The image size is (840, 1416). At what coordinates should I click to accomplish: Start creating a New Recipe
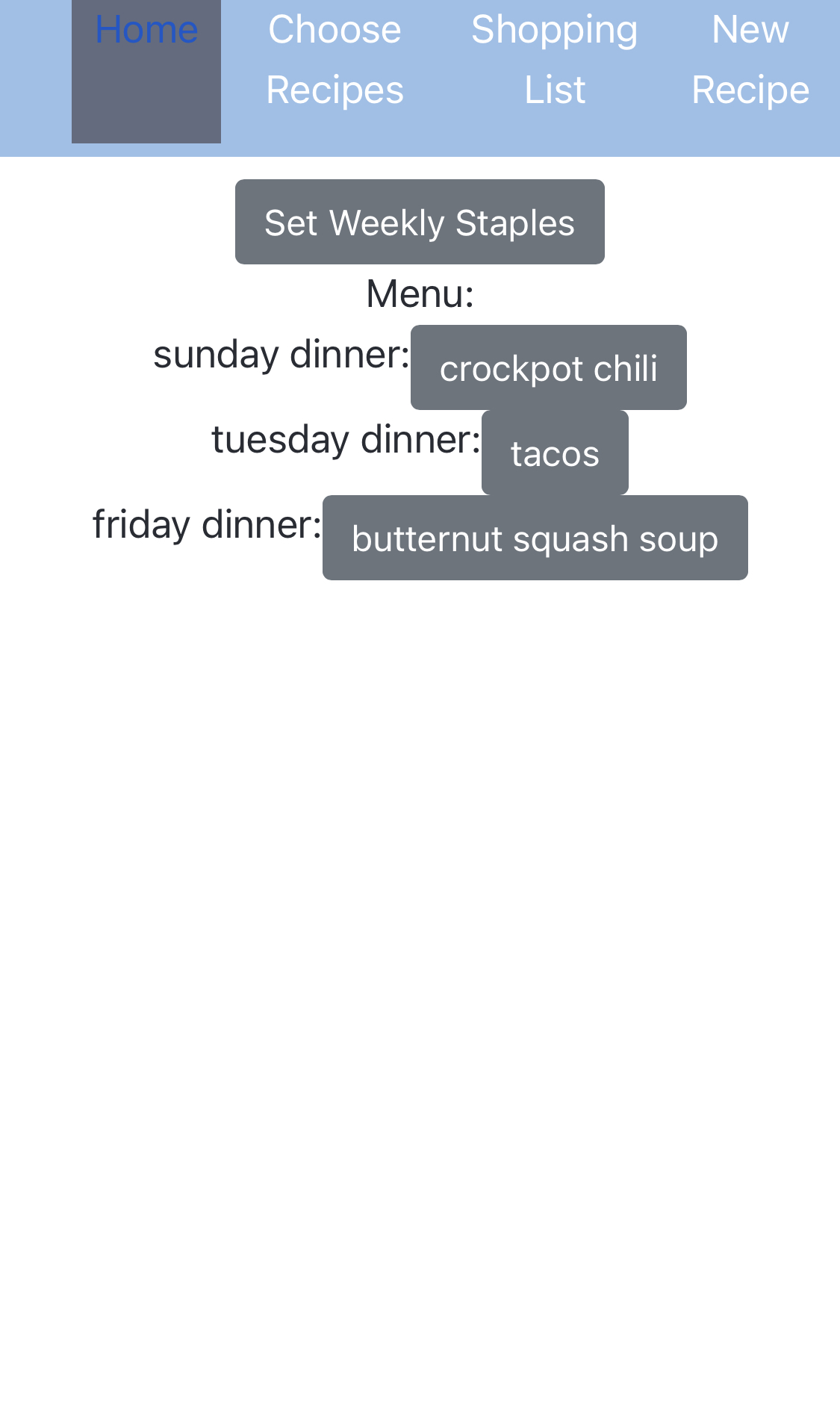point(751,60)
